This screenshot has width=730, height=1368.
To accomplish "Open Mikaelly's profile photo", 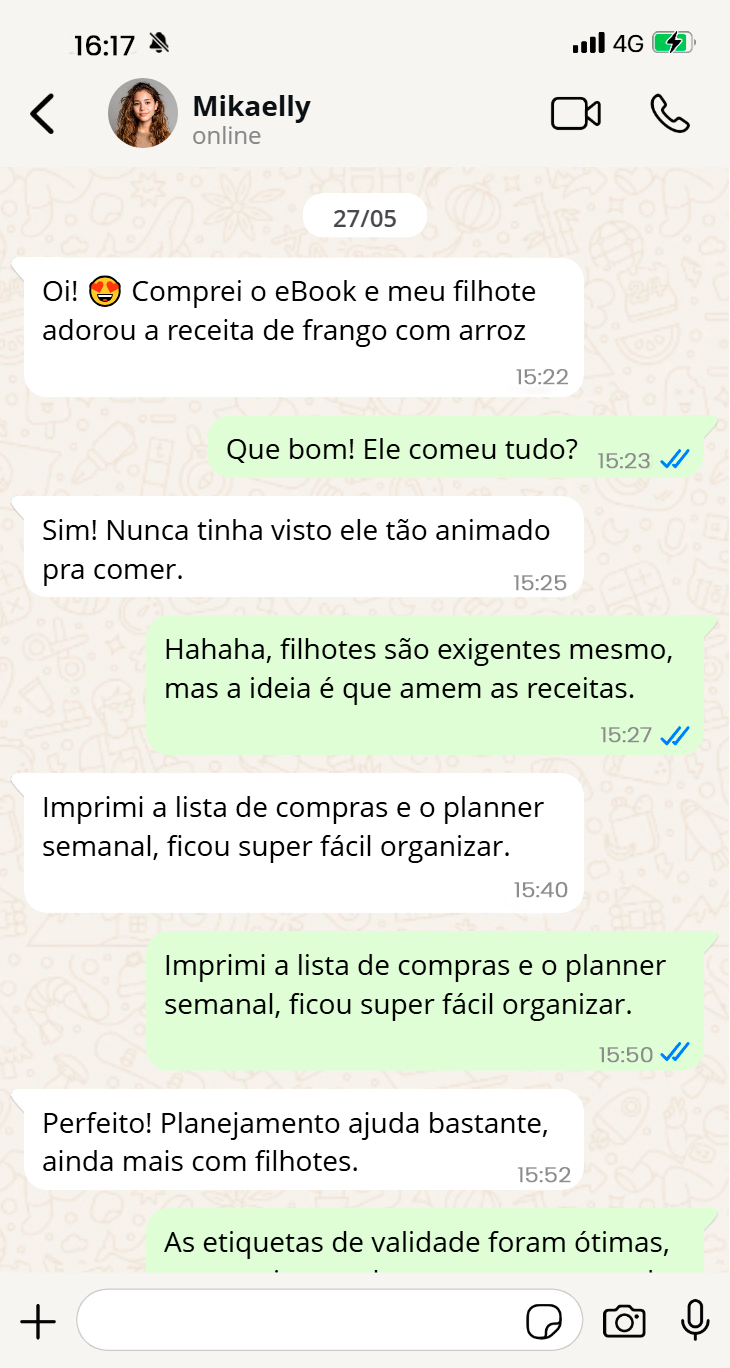I will click(x=143, y=114).
